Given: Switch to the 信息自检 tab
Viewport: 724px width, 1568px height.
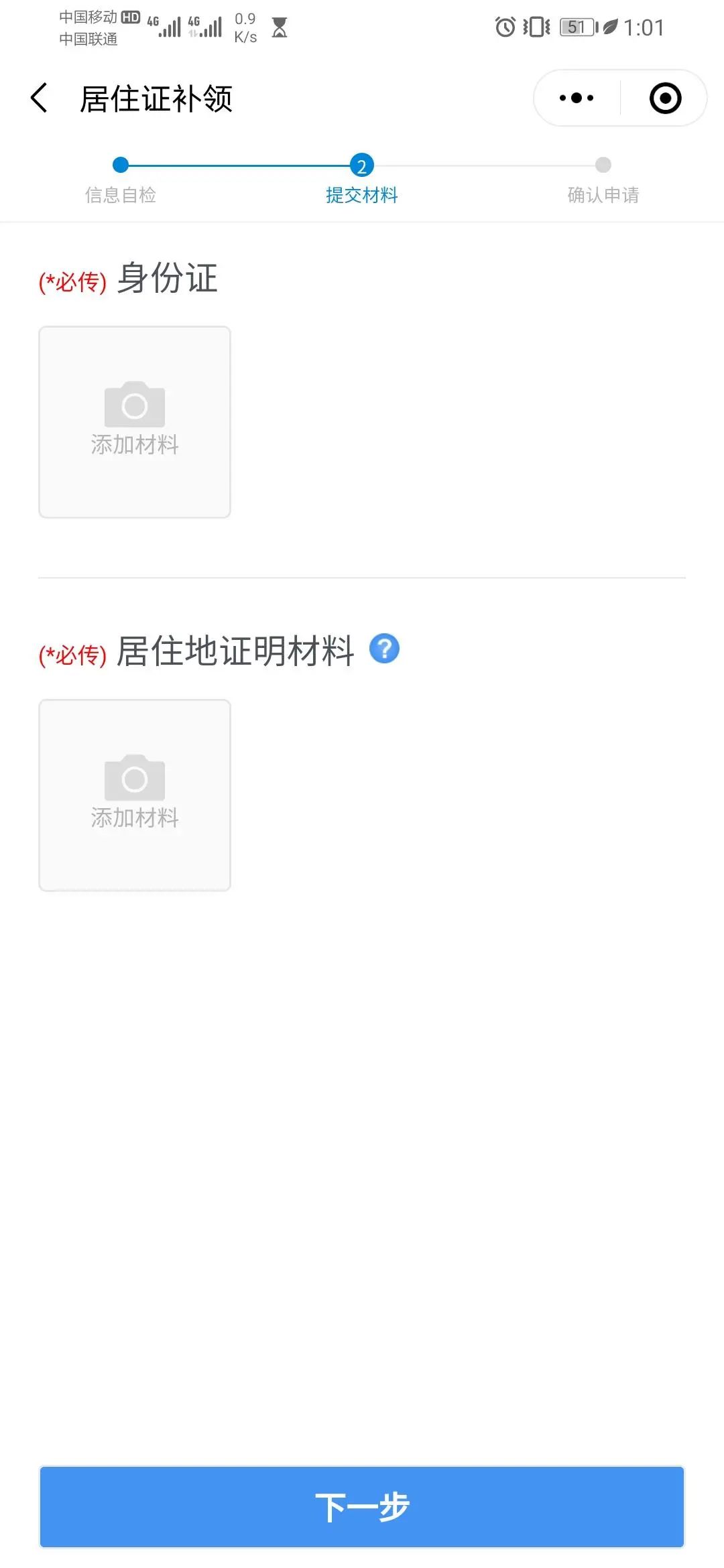Looking at the screenshot, I should tap(121, 195).
